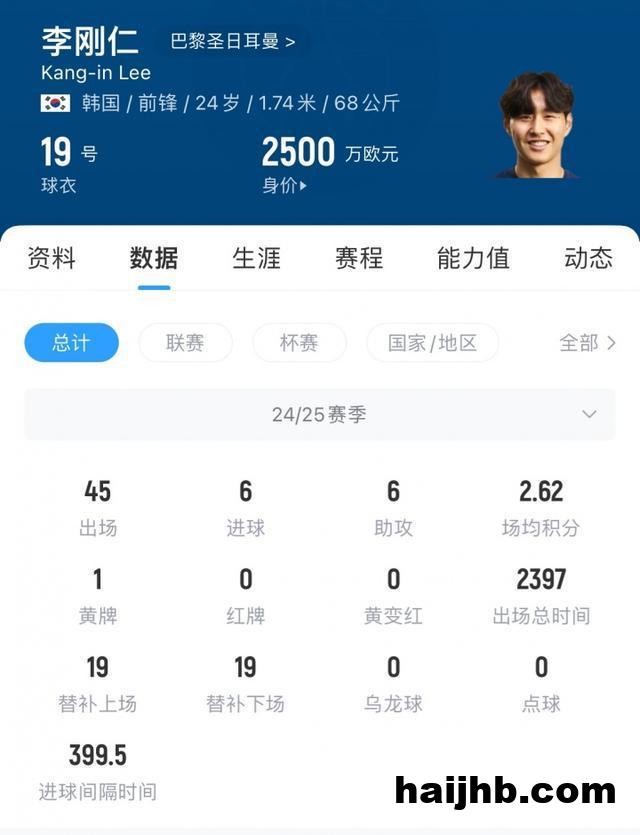Switch to the 动态 tab
The image size is (640, 835).
point(588,258)
